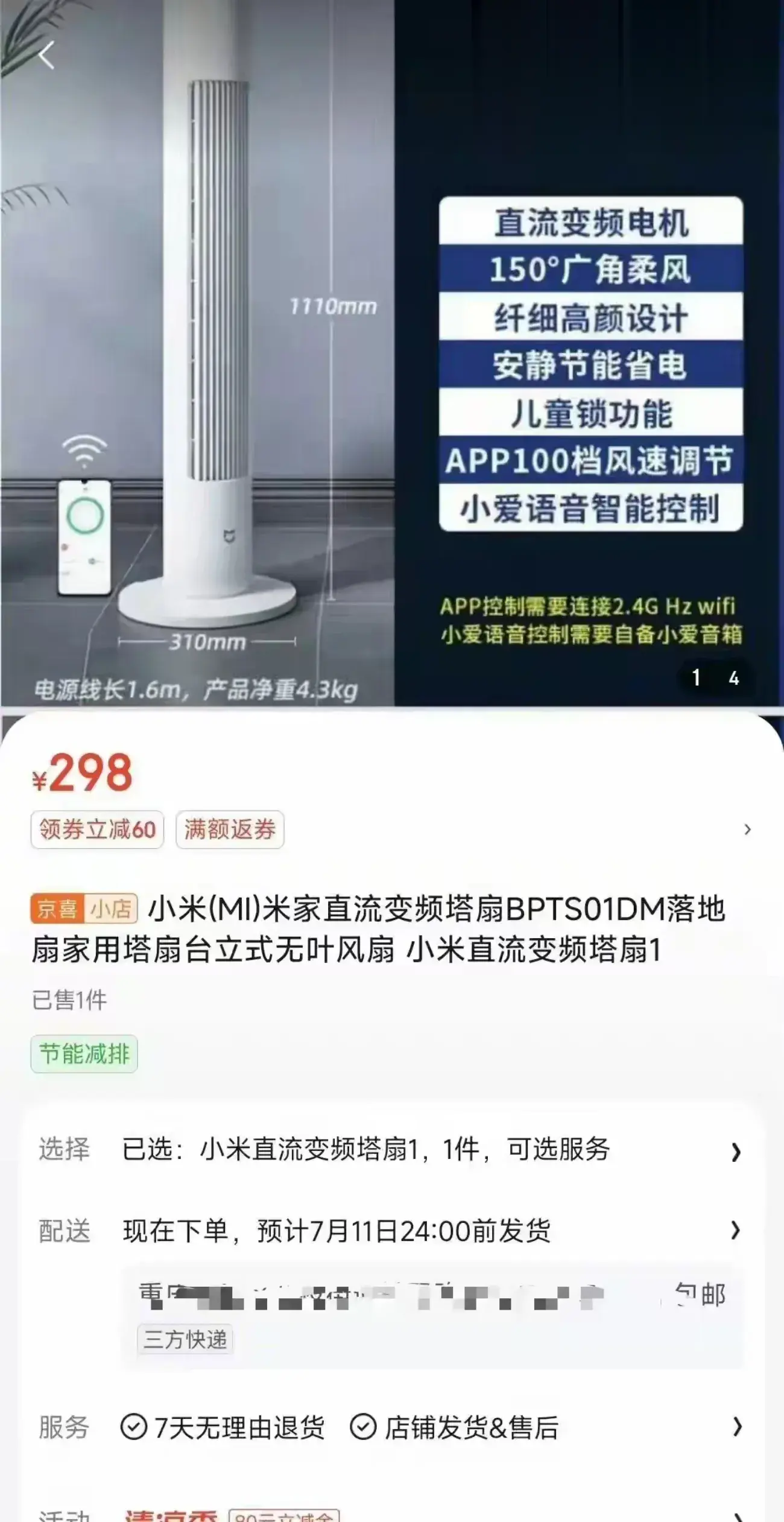Tap the 领券立减60 coupon chip
784x1522 pixels.
pos(97,829)
